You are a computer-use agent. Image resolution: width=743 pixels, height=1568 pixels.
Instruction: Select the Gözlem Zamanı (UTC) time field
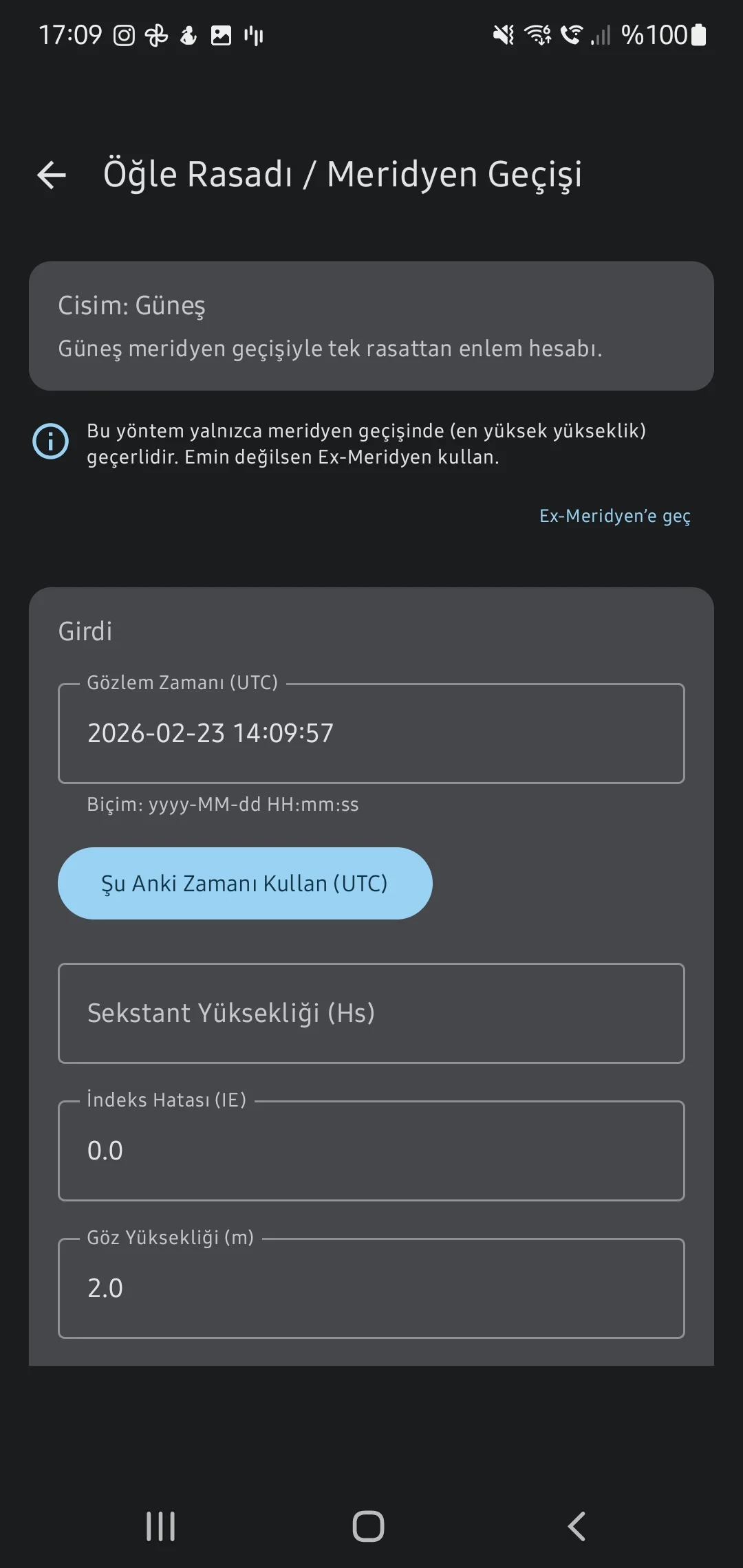[371, 732]
